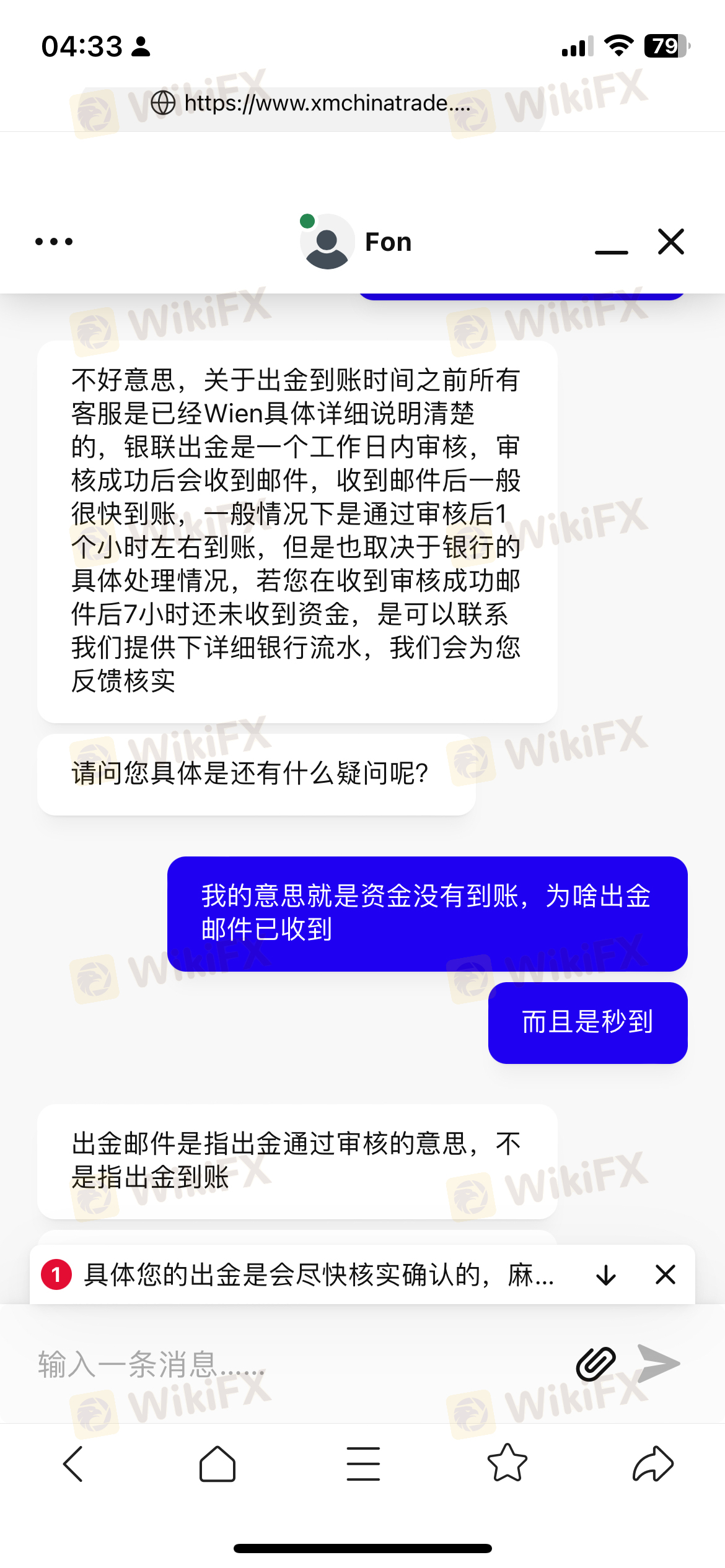Share this page with the arrow icon
The width and height of the screenshot is (725, 1568).
[x=653, y=1464]
